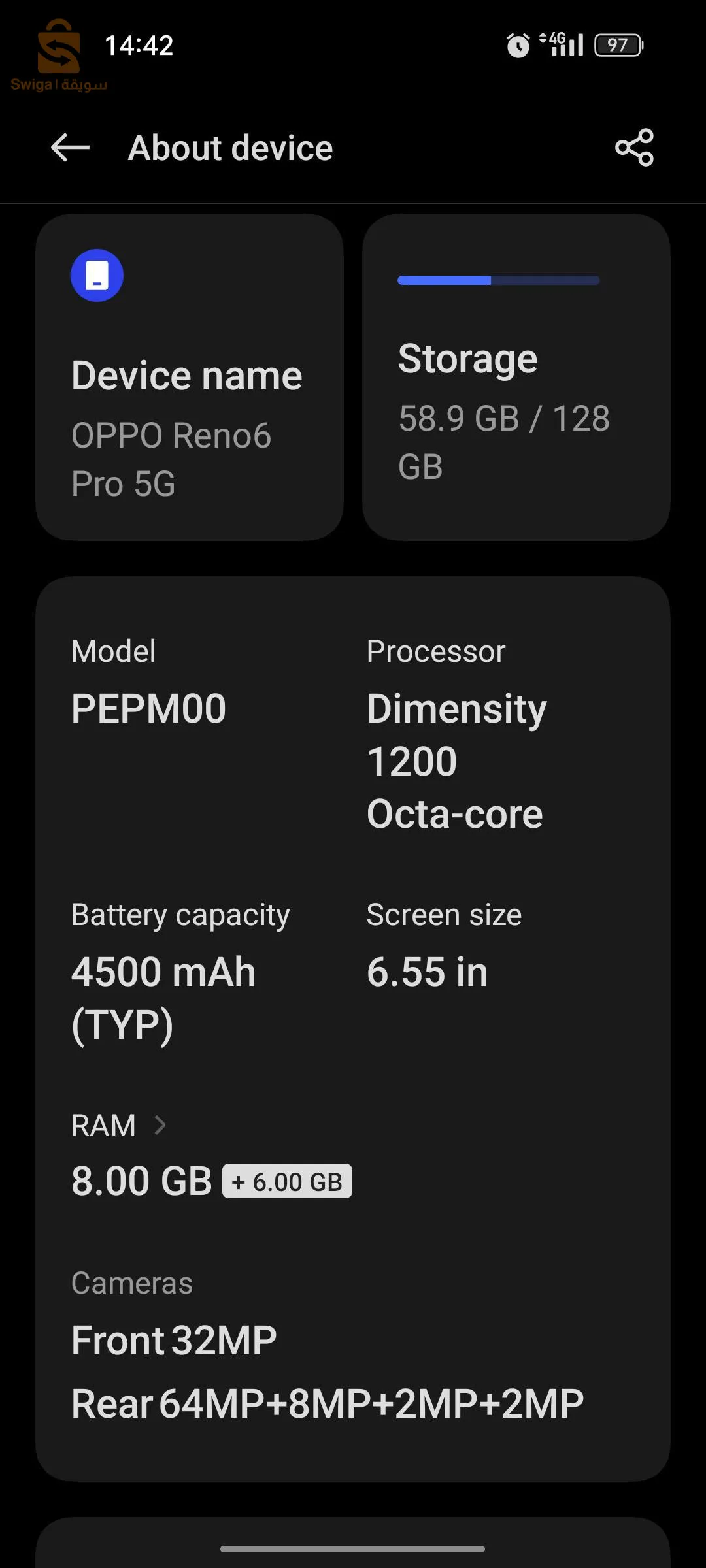Go back from About device

(x=70, y=148)
